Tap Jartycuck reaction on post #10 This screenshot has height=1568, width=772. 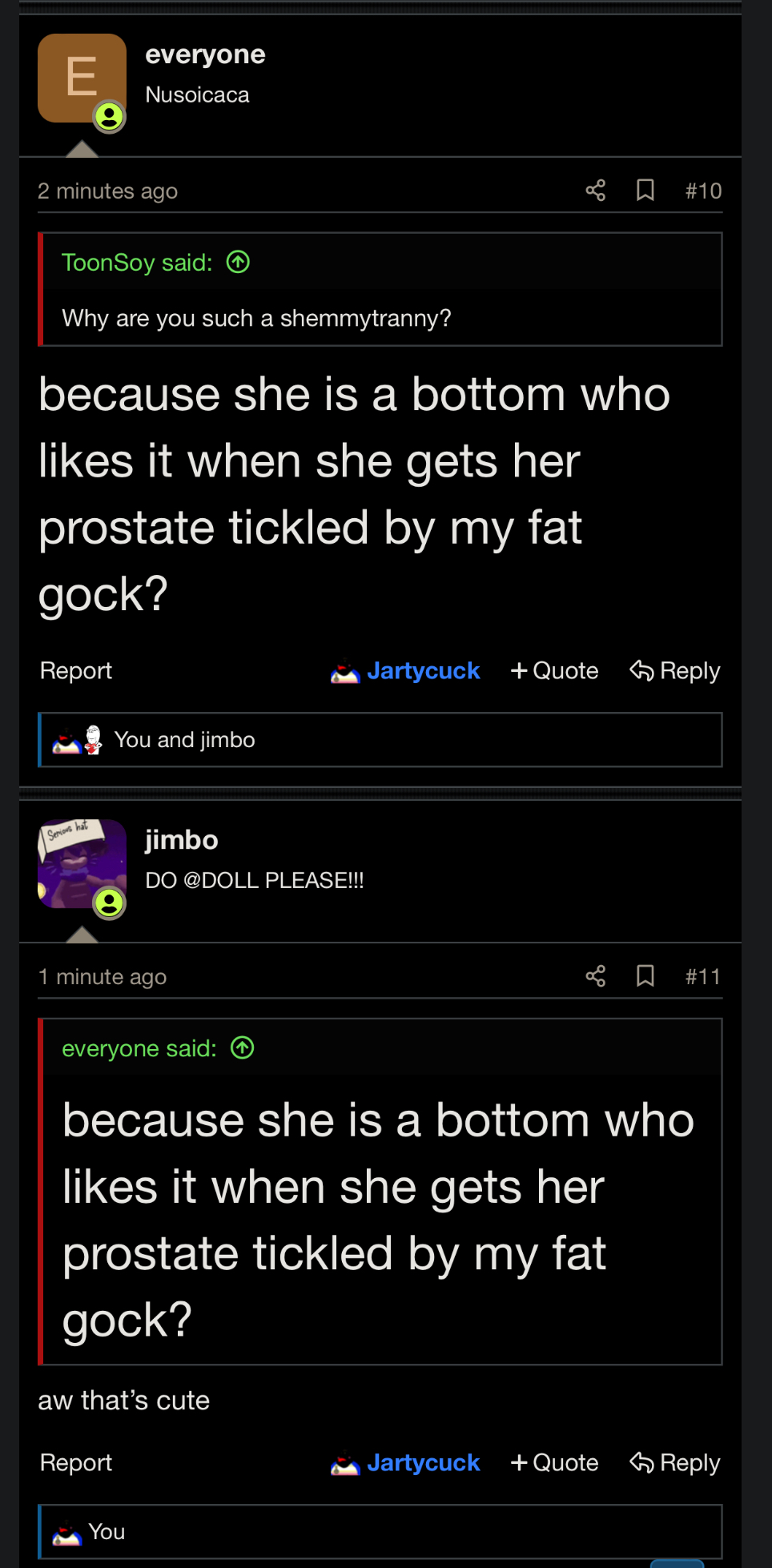[x=405, y=670]
